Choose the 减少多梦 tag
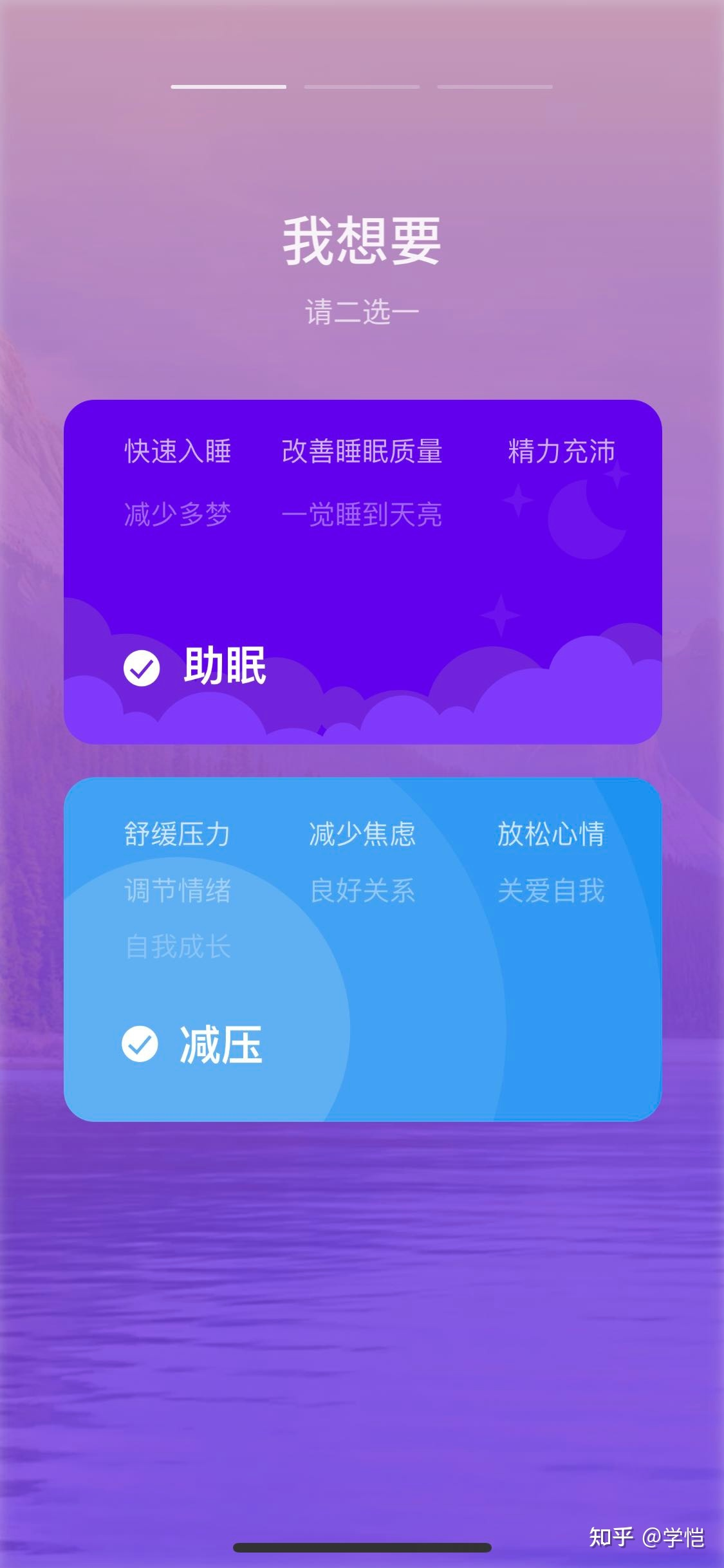Image resolution: width=724 pixels, height=1568 pixels. point(178,515)
